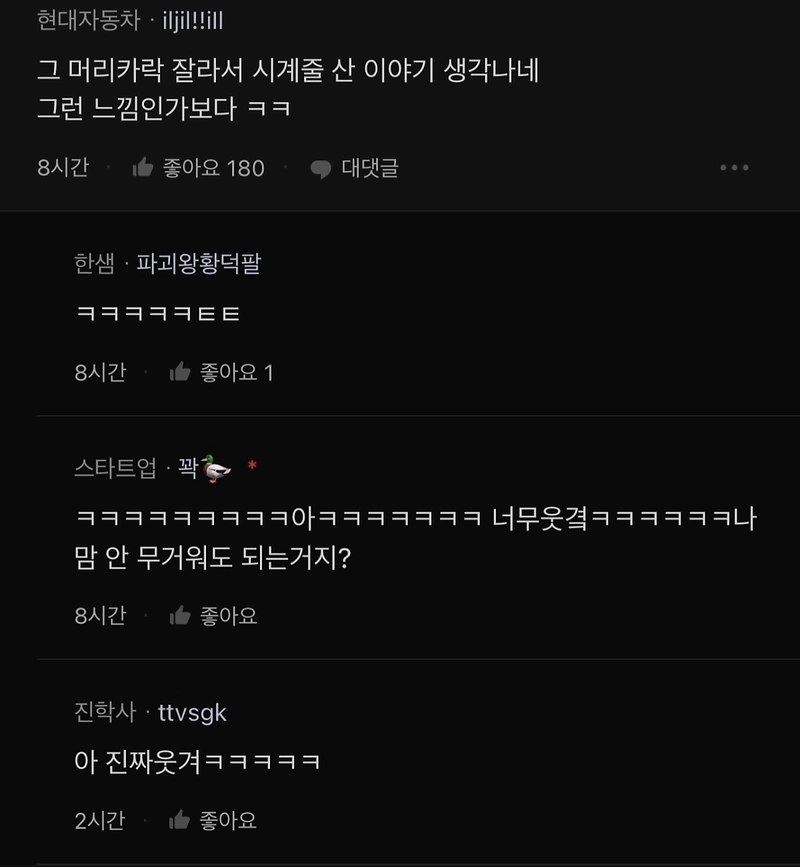
Task: Open profile of 진학사 ttvsgk
Action: (150, 712)
